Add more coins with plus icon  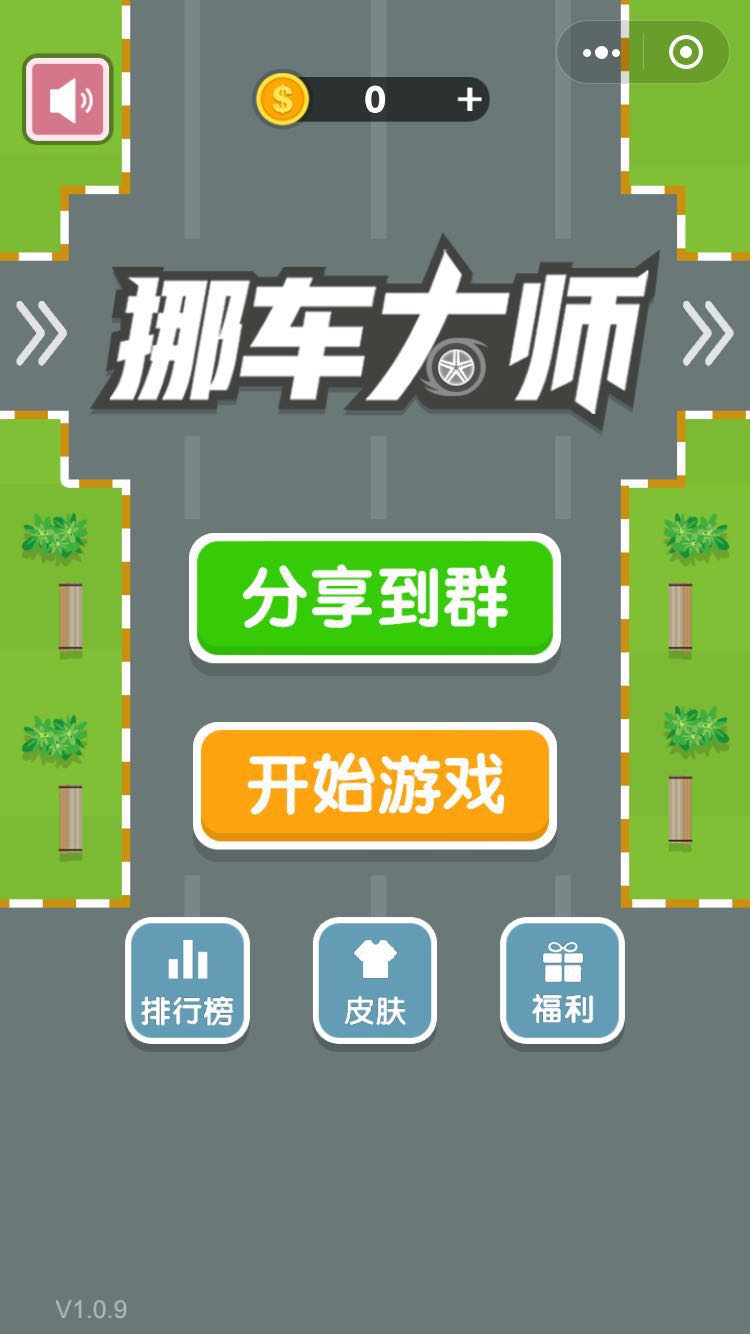pos(469,99)
